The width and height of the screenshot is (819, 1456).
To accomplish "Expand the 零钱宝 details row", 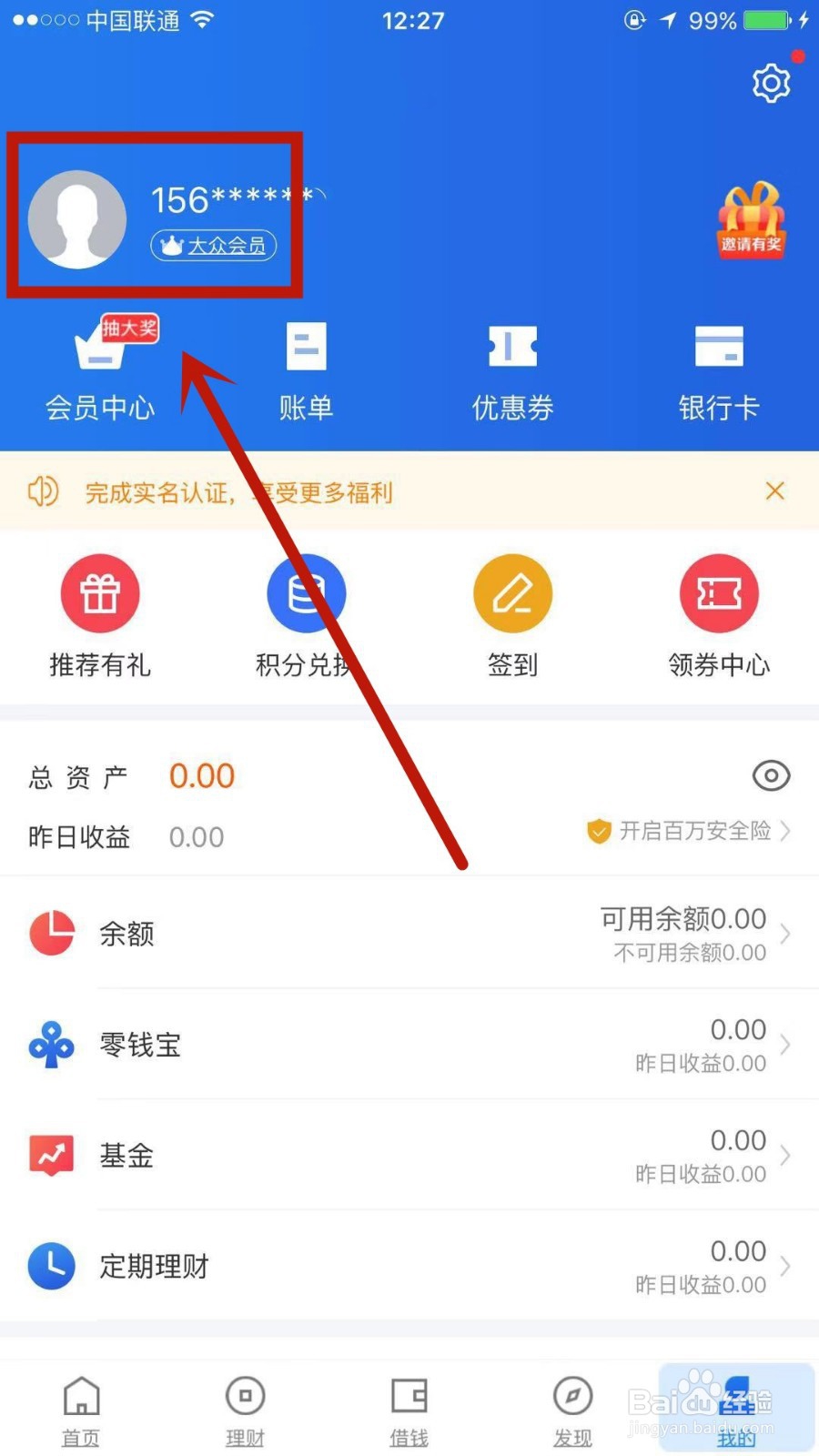I will pyautogui.click(x=409, y=1045).
